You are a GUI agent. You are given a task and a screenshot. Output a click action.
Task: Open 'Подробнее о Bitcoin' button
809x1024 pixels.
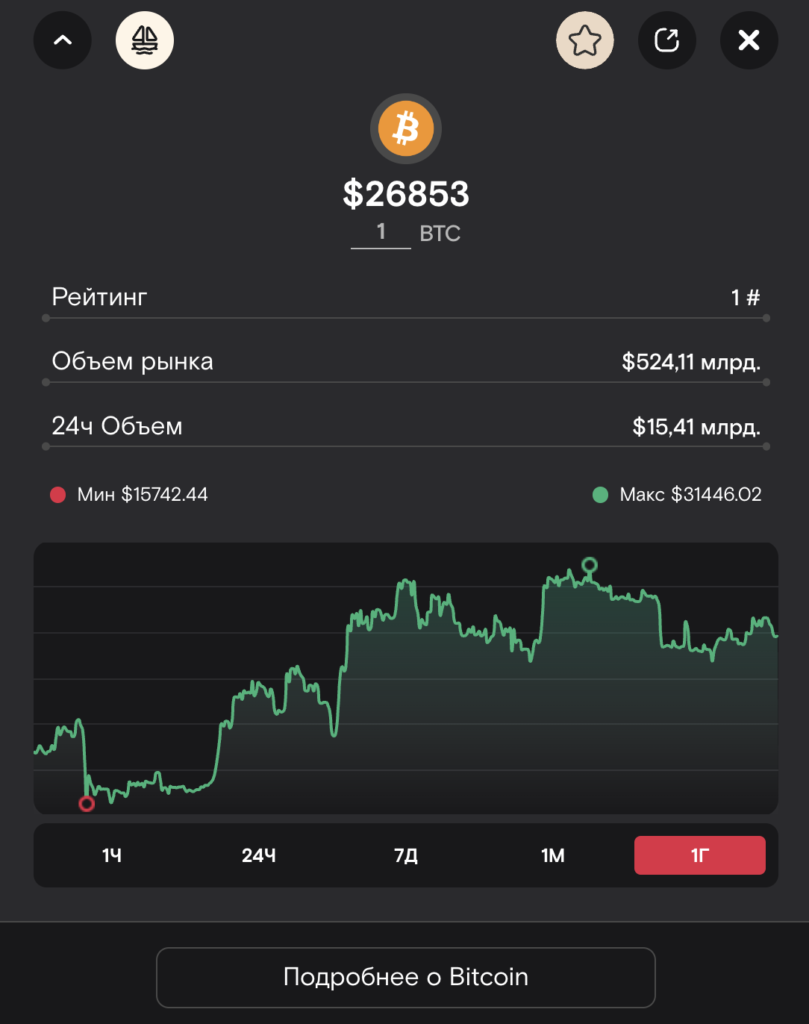[405, 977]
